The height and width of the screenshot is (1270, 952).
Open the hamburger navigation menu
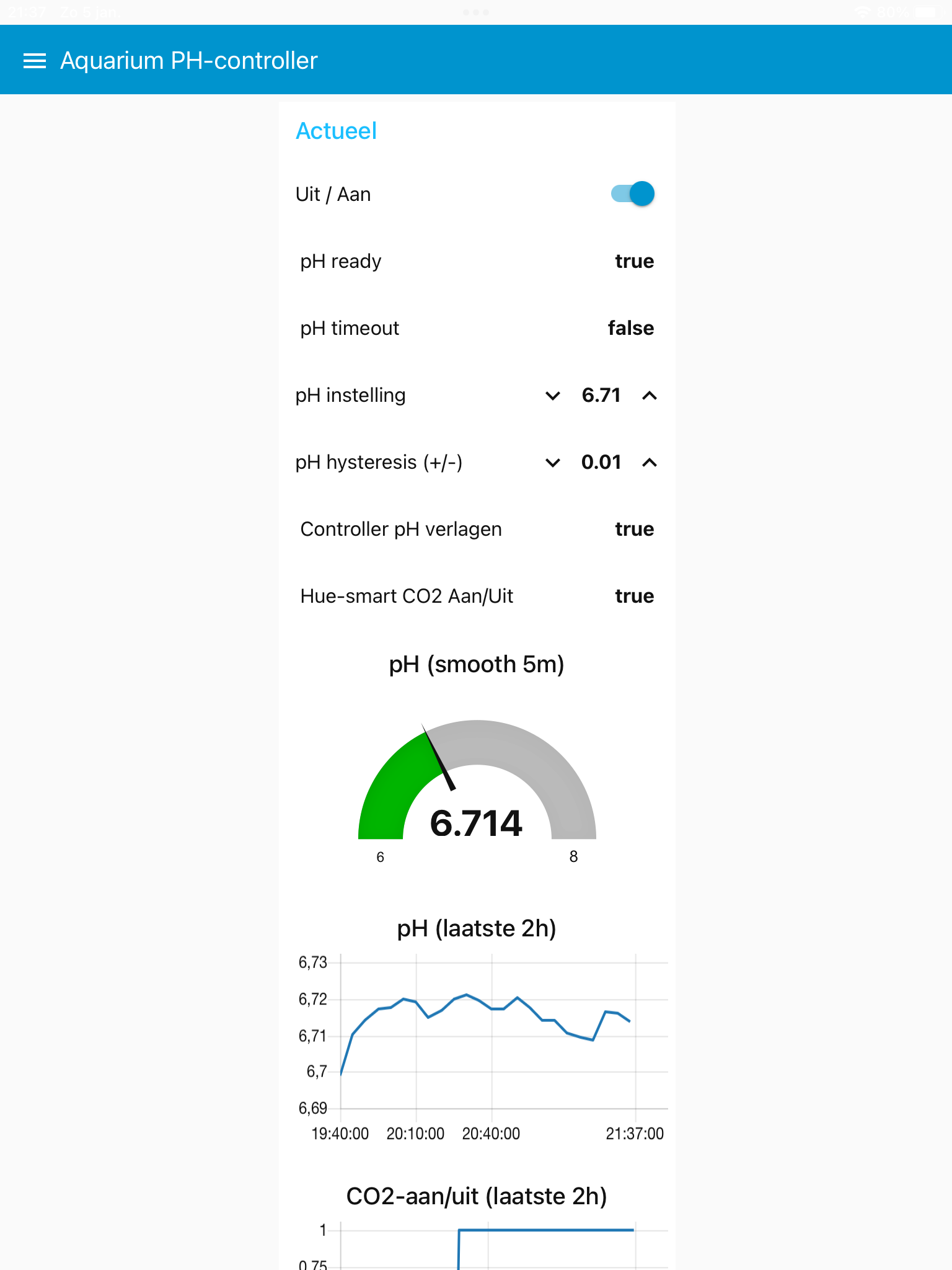[x=35, y=61]
